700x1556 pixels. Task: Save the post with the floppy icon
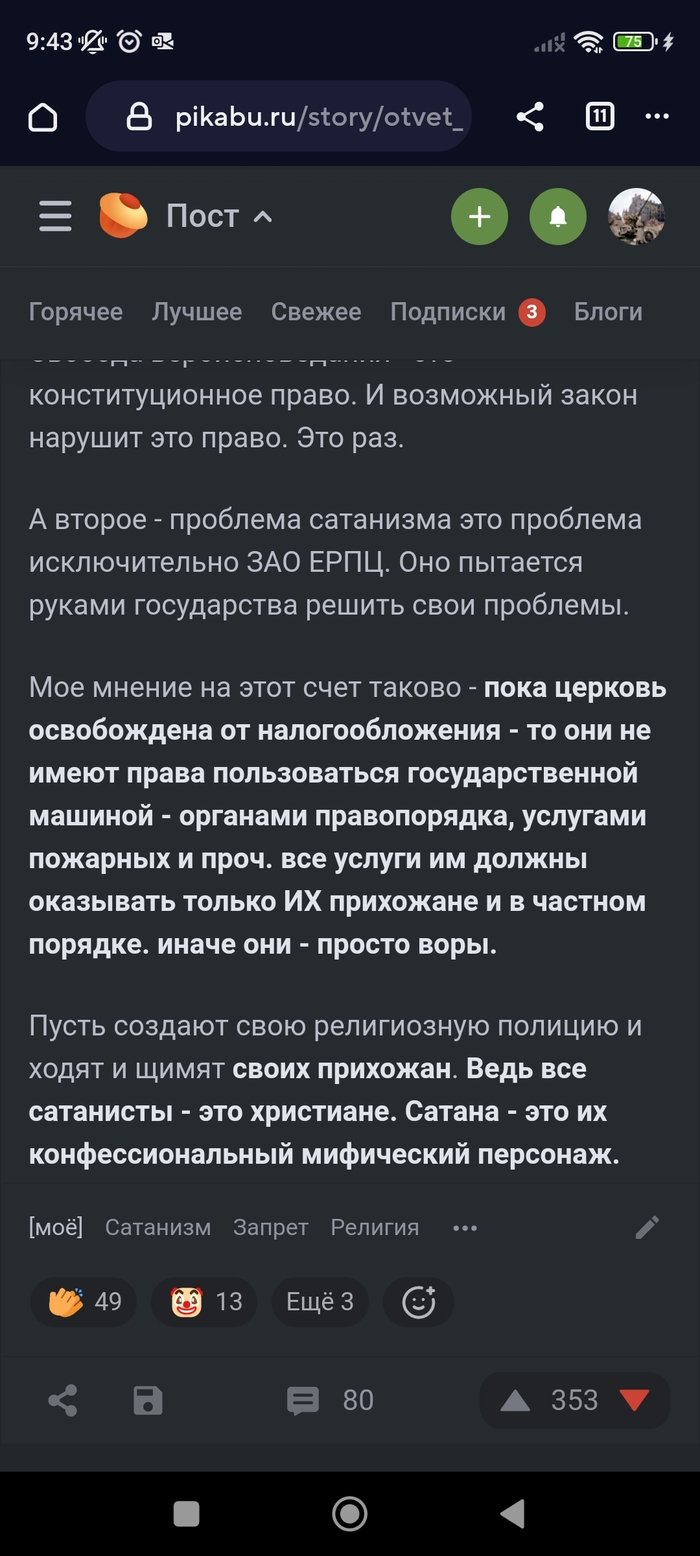pyautogui.click(x=148, y=1400)
